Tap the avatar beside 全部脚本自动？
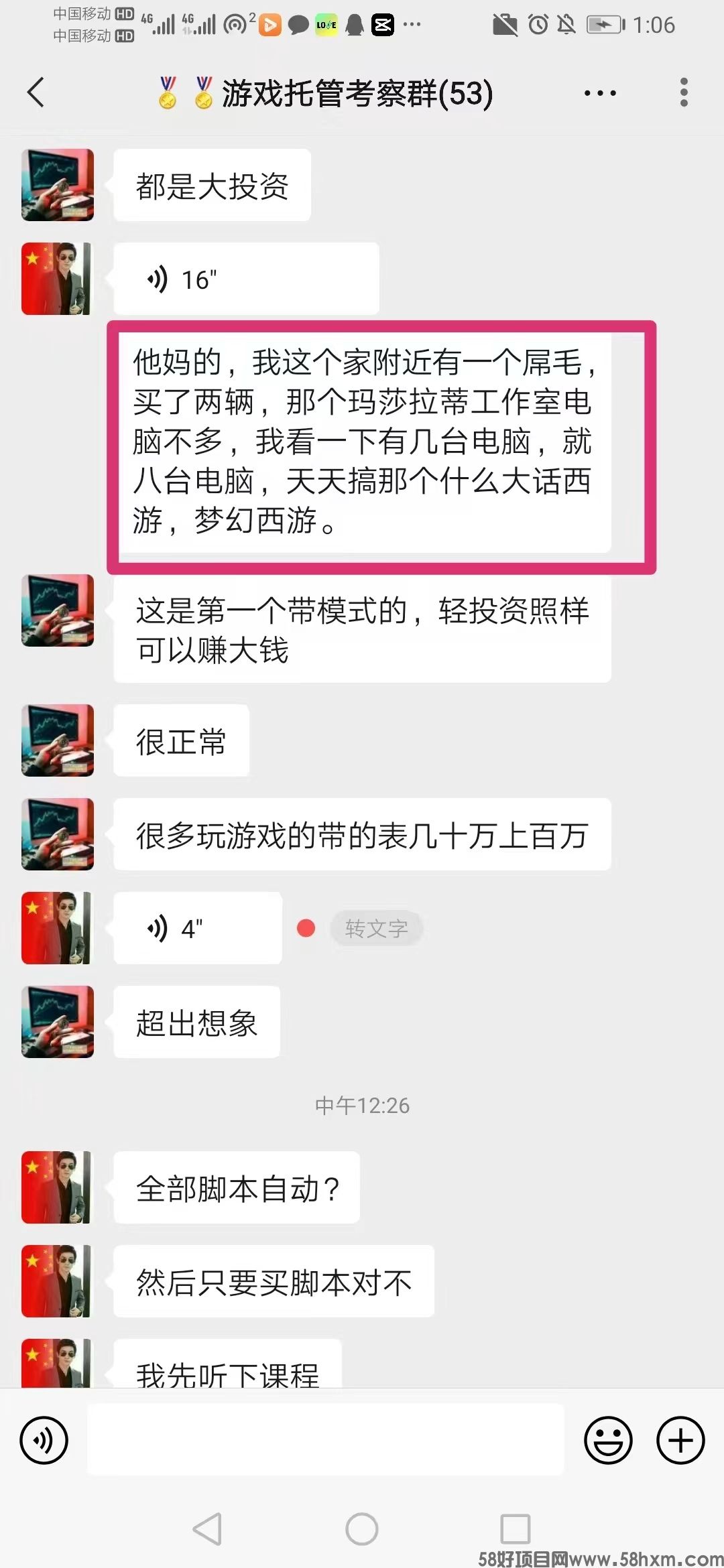The width and height of the screenshot is (724, 1568). coord(58,1187)
